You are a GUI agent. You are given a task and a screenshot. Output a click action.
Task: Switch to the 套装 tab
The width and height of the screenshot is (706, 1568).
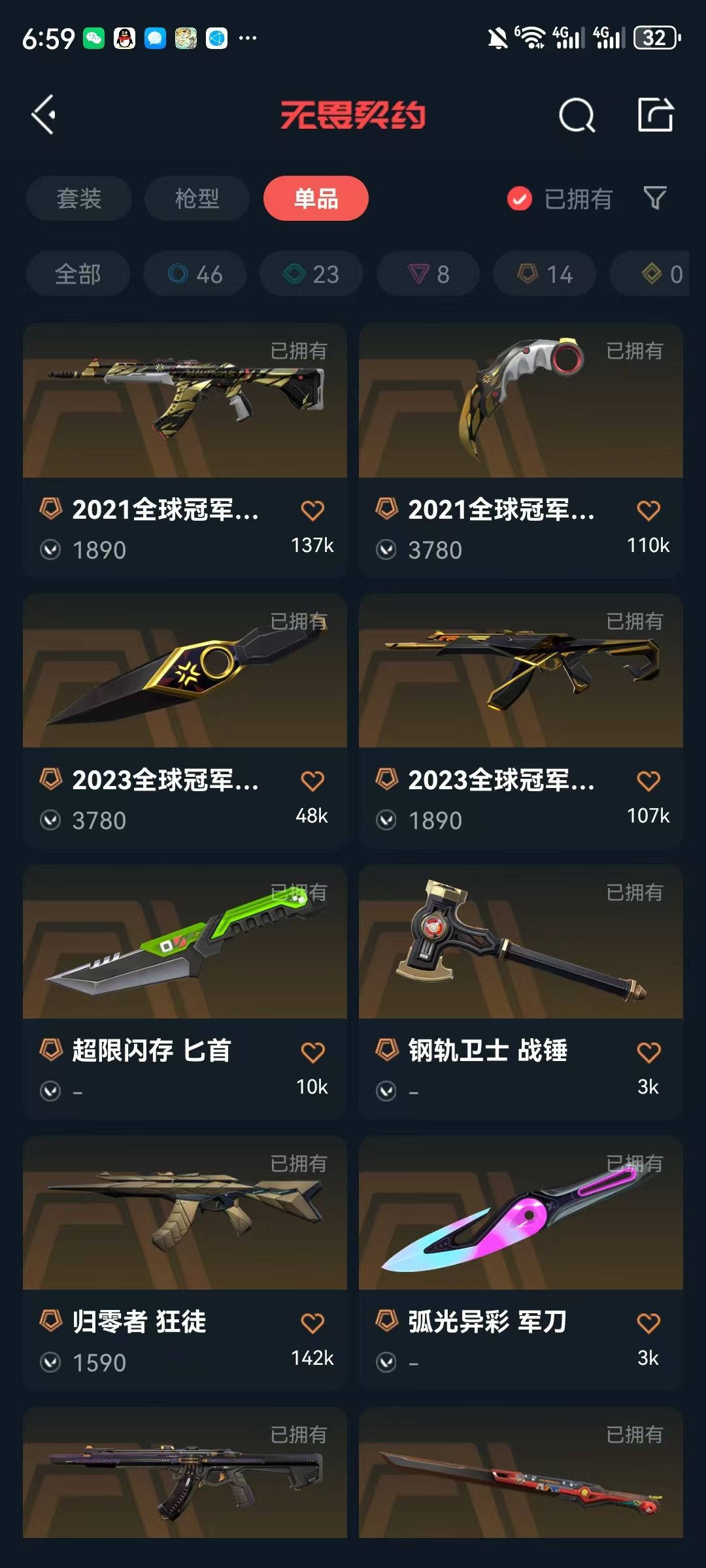[79, 199]
